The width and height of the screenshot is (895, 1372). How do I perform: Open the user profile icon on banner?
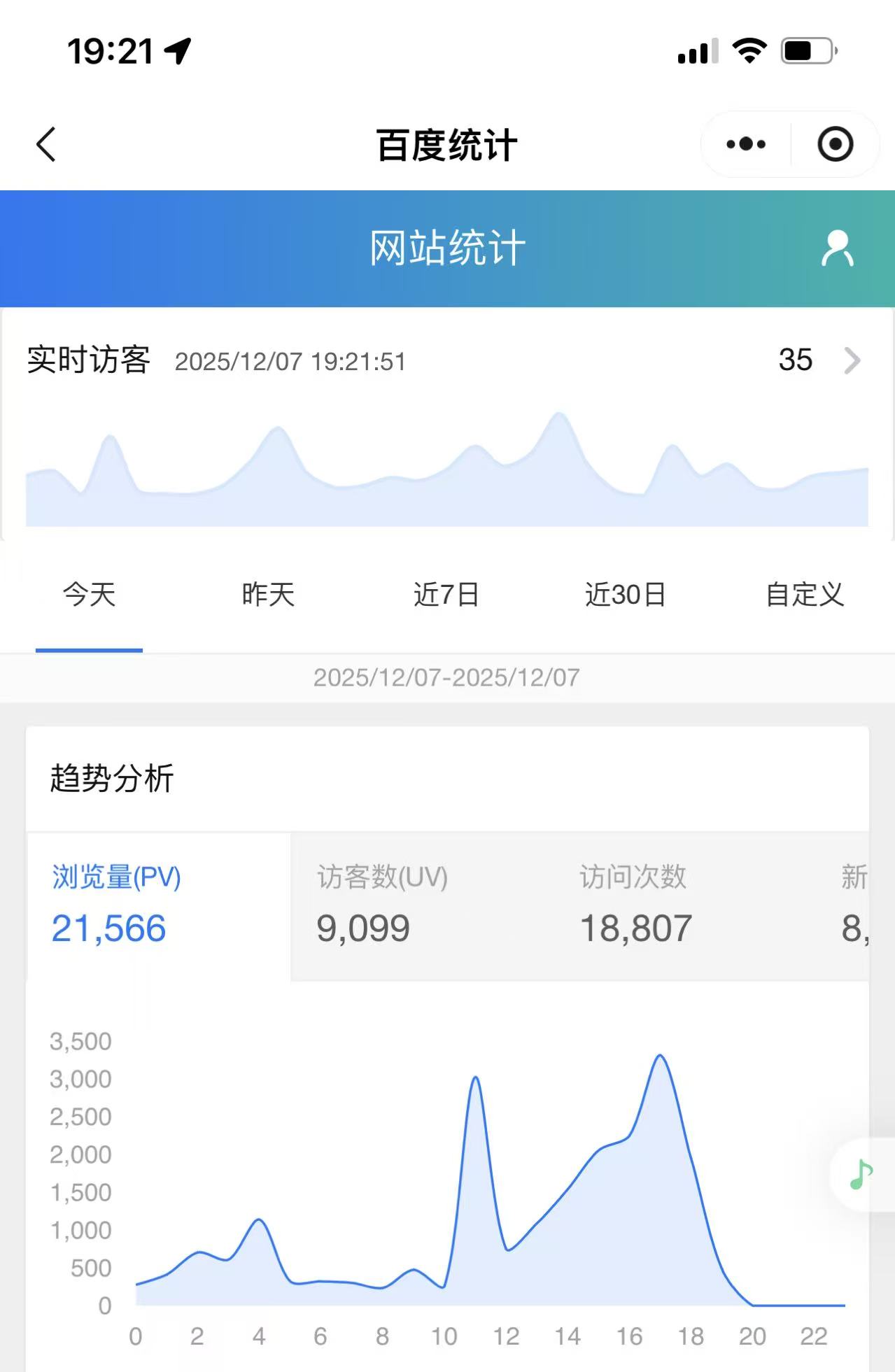[837, 248]
